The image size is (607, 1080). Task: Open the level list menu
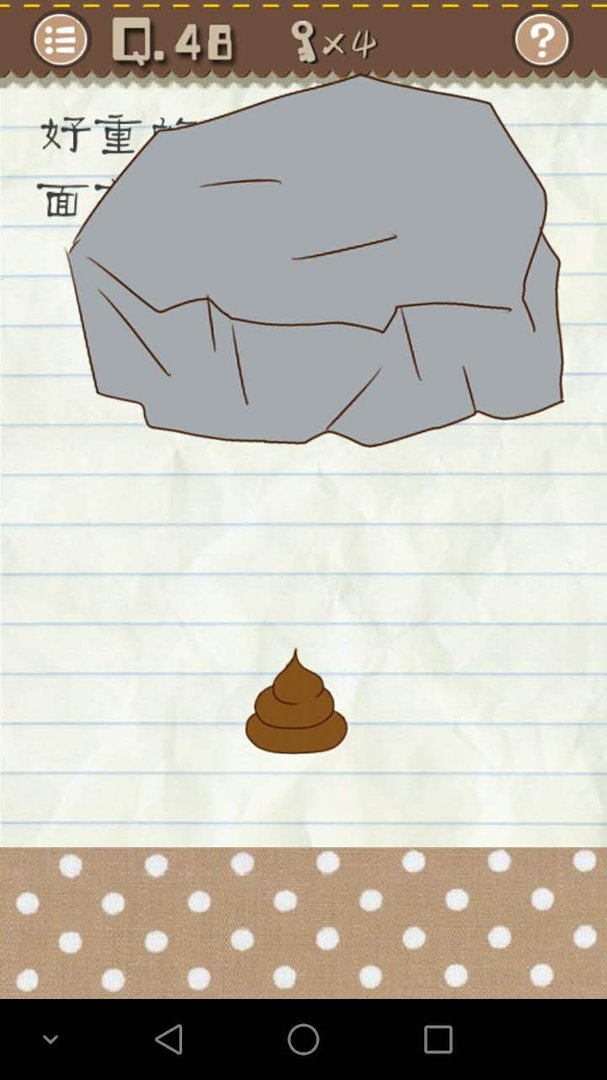[x=60, y=40]
